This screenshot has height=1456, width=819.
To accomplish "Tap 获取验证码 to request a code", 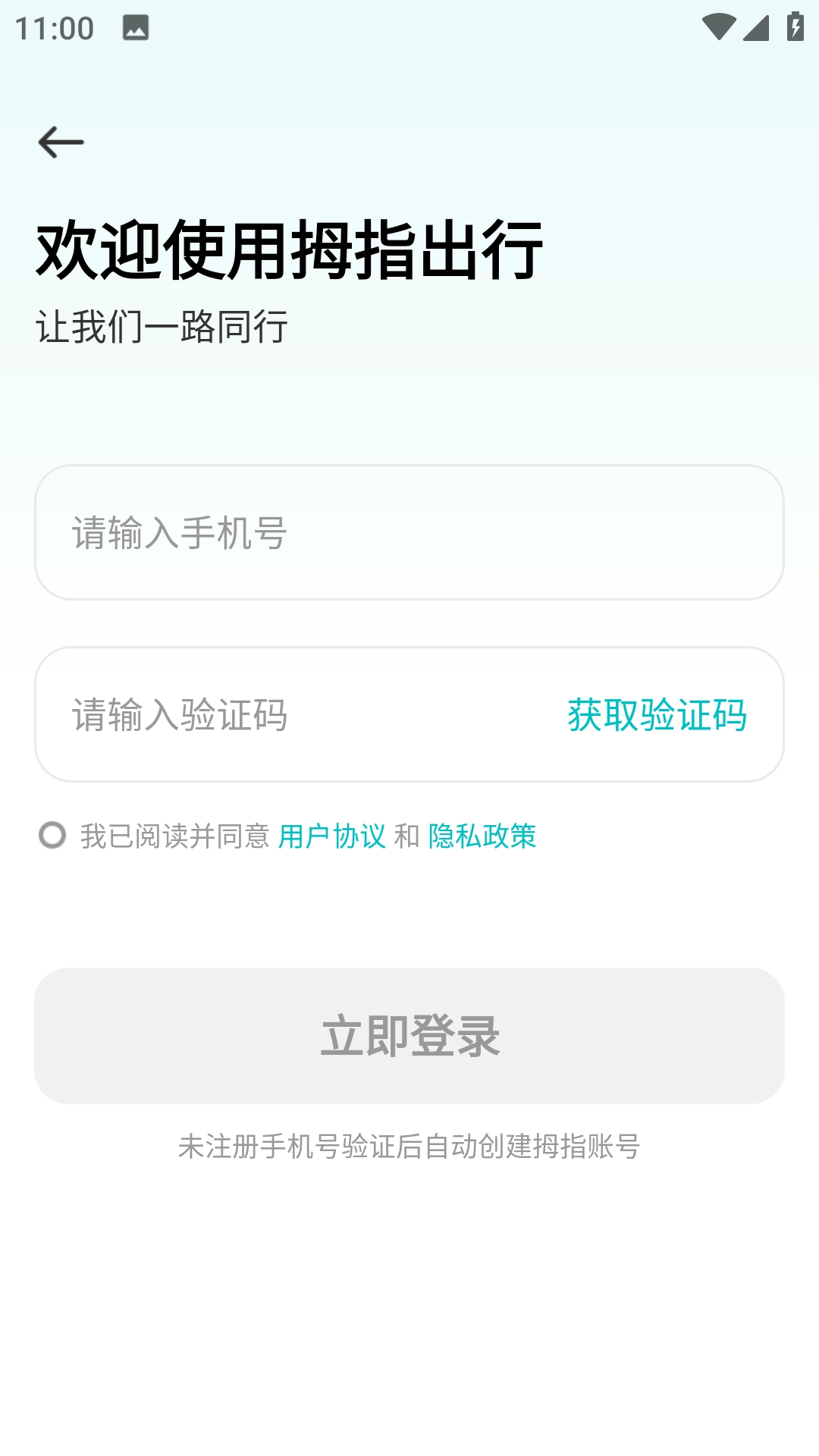I will point(655,717).
